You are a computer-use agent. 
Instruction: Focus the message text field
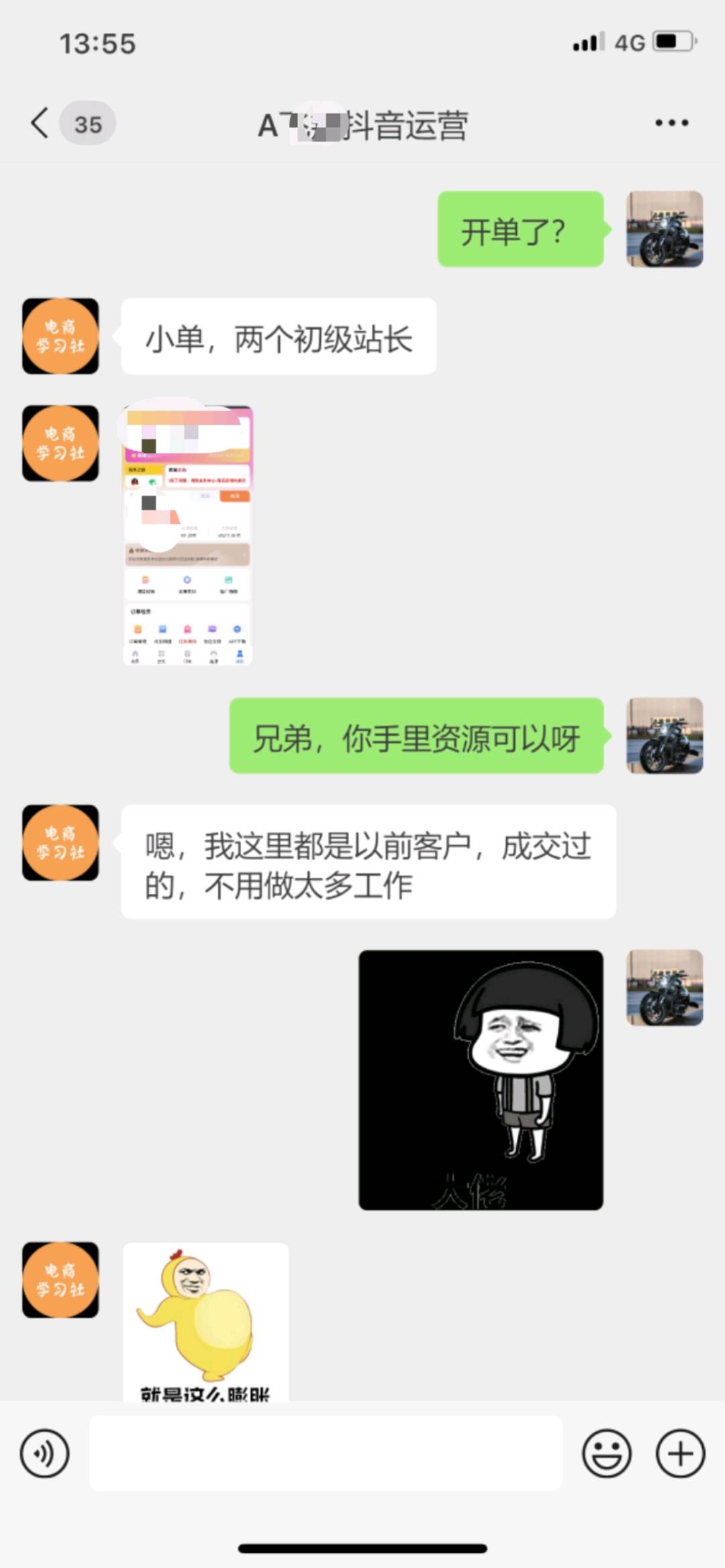[326, 1453]
